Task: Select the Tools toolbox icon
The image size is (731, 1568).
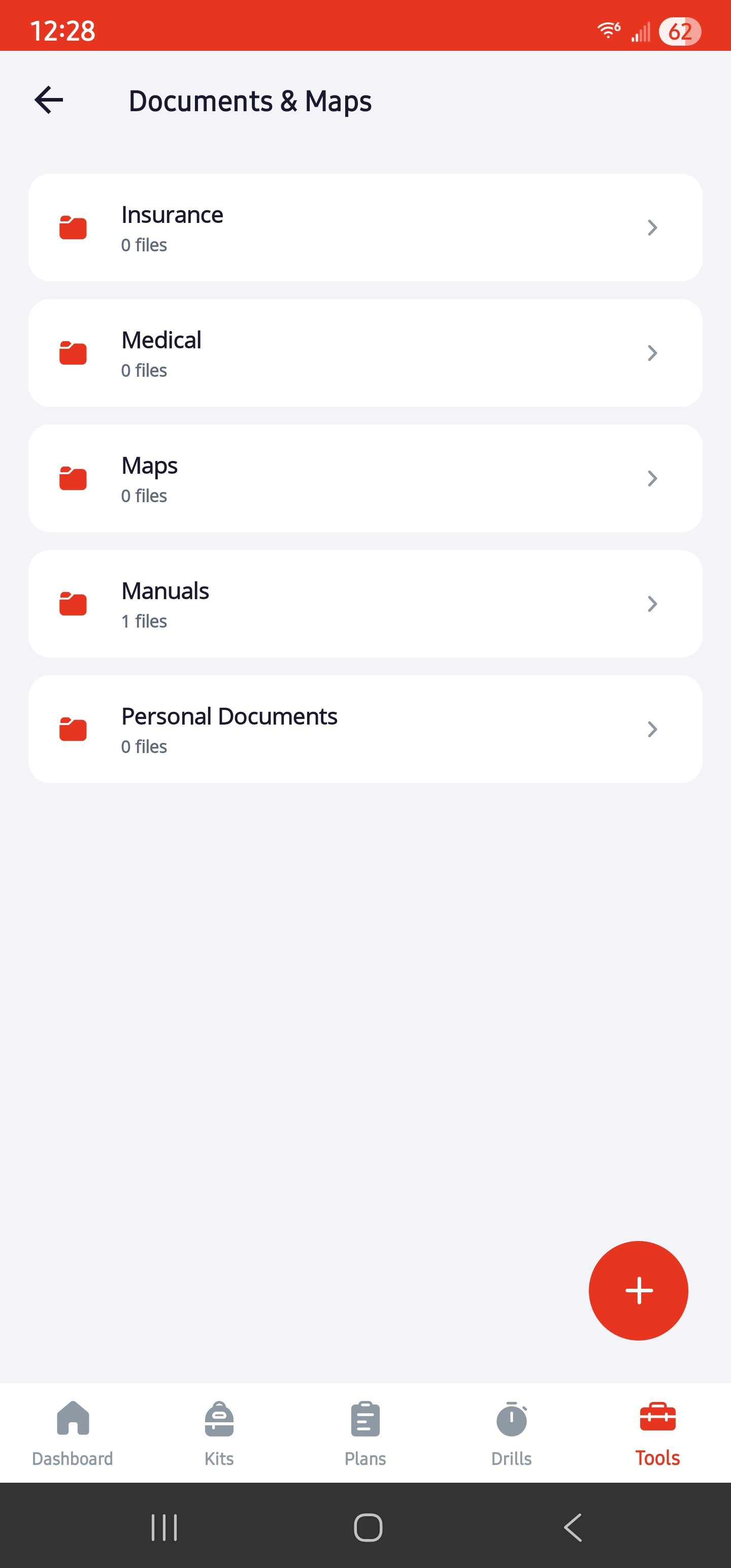Action: click(x=657, y=1420)
